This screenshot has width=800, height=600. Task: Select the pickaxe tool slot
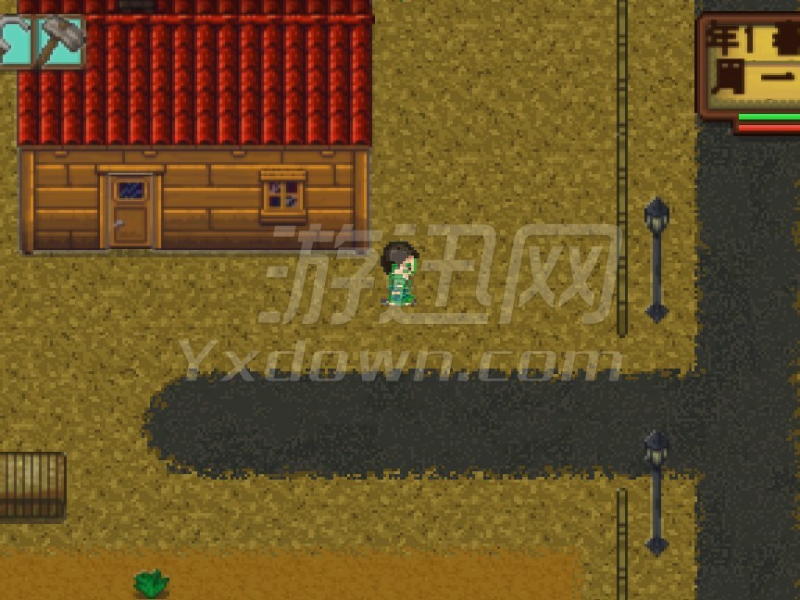[15, 41]
